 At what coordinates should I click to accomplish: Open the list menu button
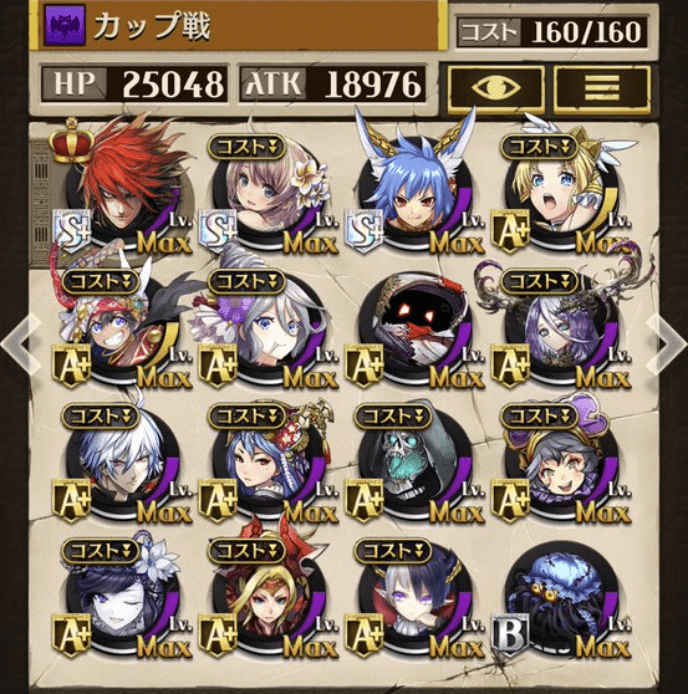click(601, 90)
